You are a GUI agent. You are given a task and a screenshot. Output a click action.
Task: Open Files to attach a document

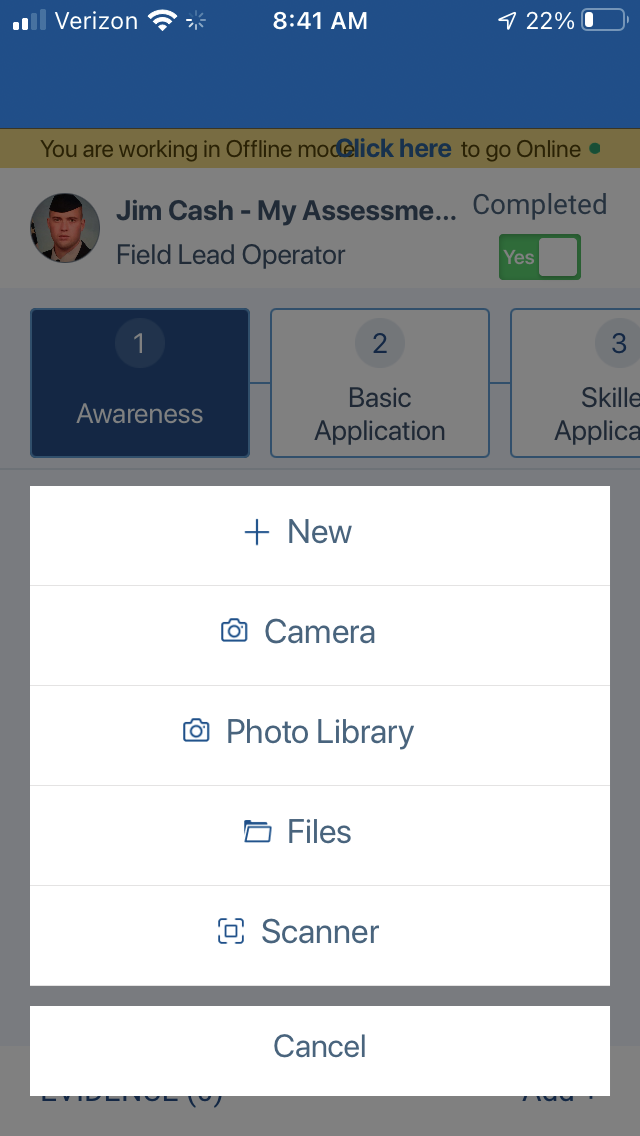(320, 835)
